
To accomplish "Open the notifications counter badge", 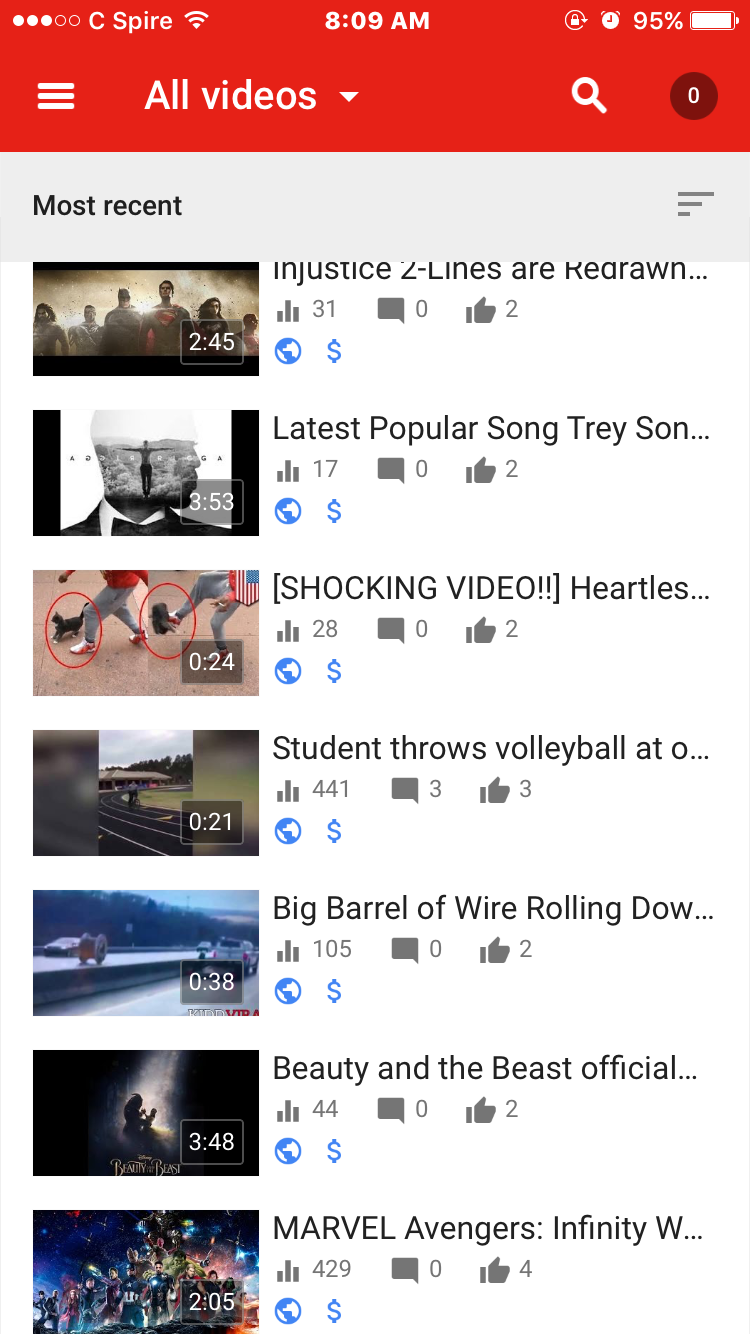I will click(x=693, y=97).
